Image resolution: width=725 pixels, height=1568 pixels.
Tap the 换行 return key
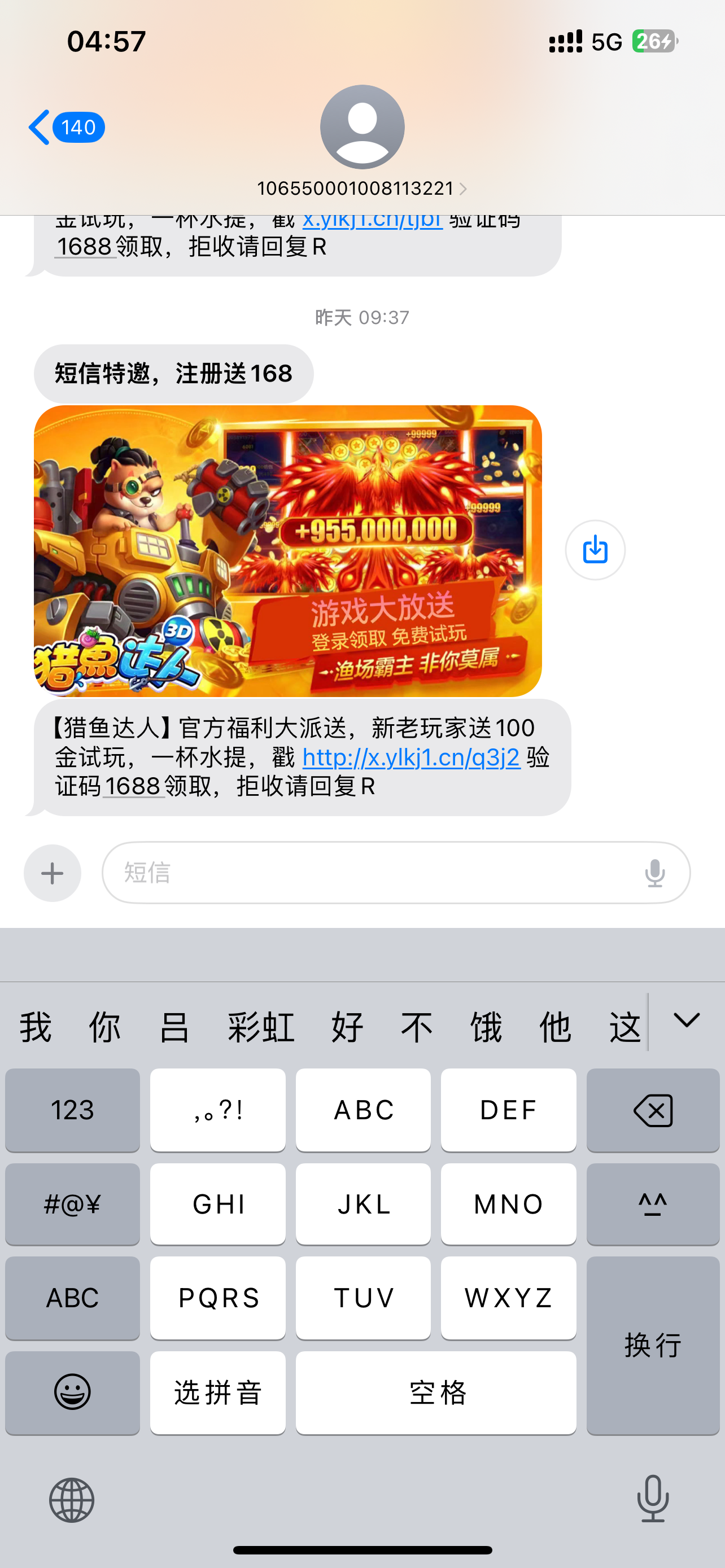pyautogui.click(x=653, y=1345)
